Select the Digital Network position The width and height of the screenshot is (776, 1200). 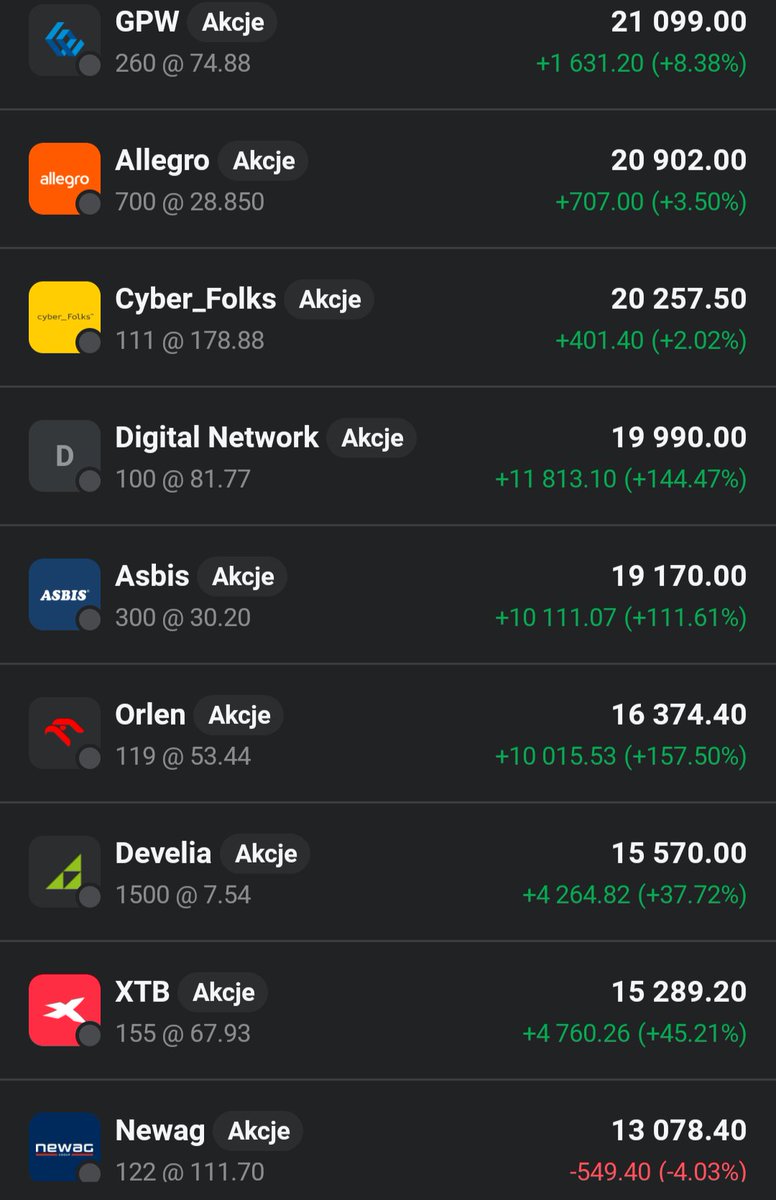pos(388,456)
